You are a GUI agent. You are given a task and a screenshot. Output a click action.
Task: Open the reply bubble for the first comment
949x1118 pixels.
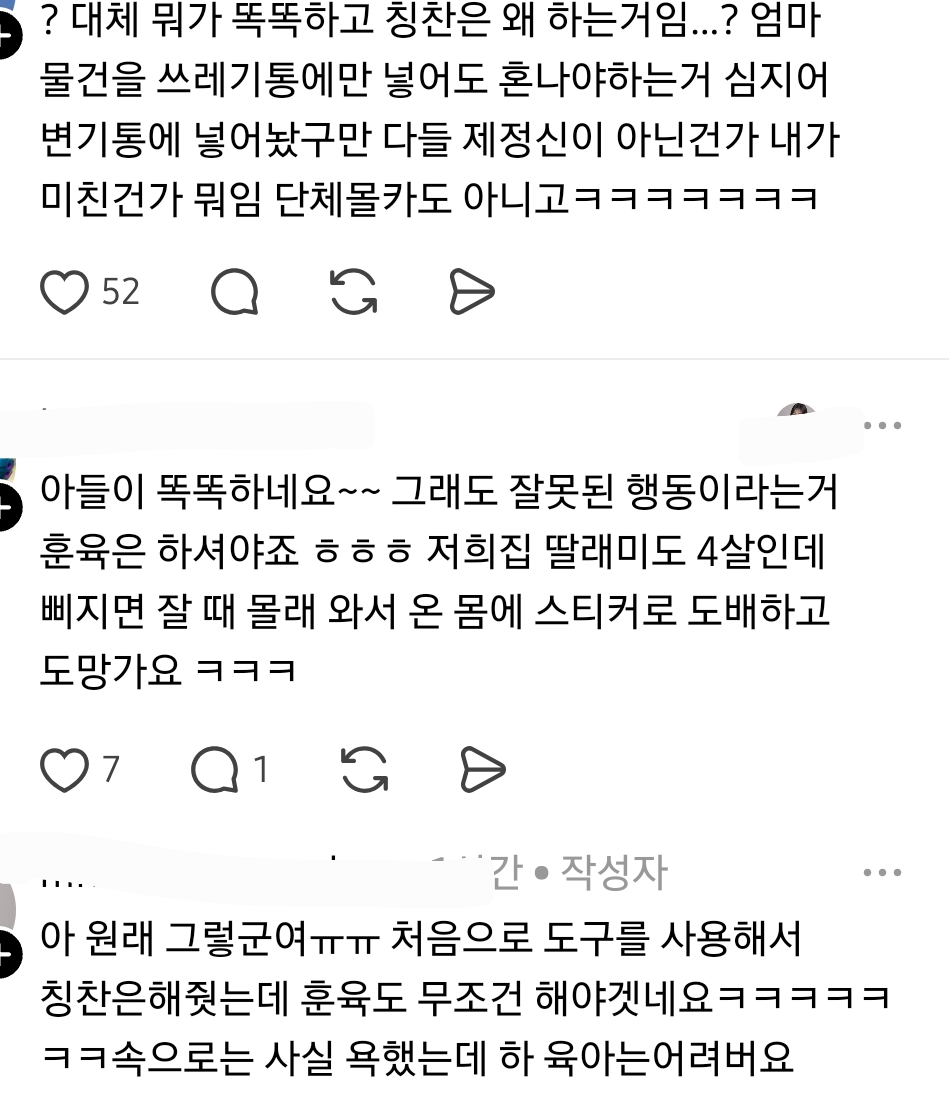point(236,291)
